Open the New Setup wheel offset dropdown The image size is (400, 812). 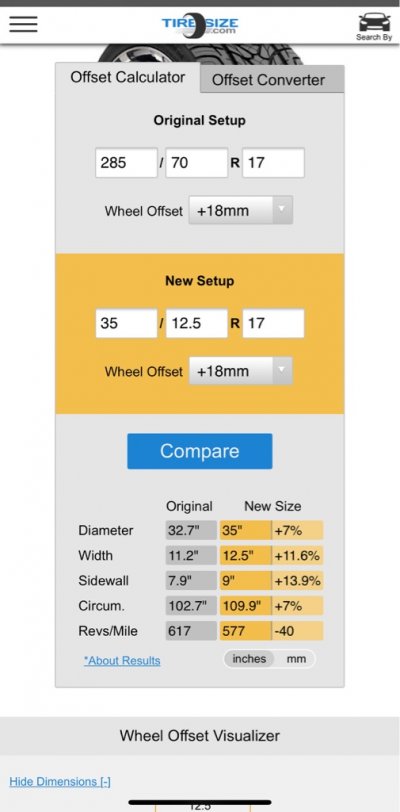click(240, 371)
